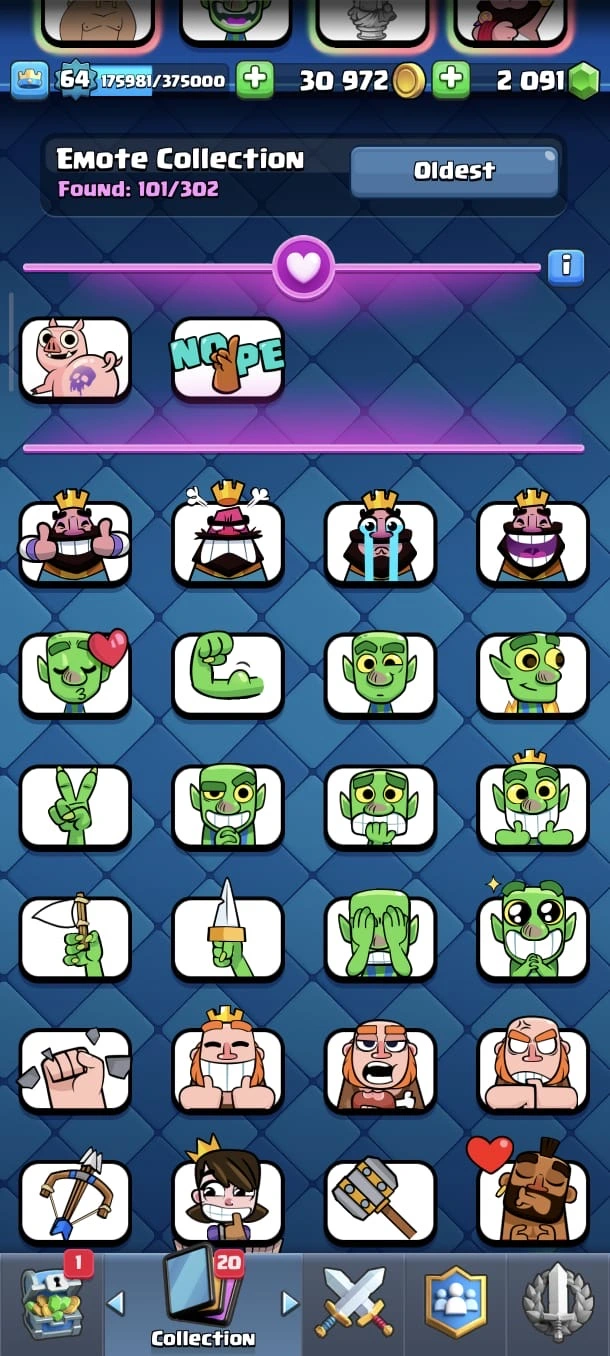Select the NOPE hand emote
This screenshot has width=610, height=1356.
[228, 360]
